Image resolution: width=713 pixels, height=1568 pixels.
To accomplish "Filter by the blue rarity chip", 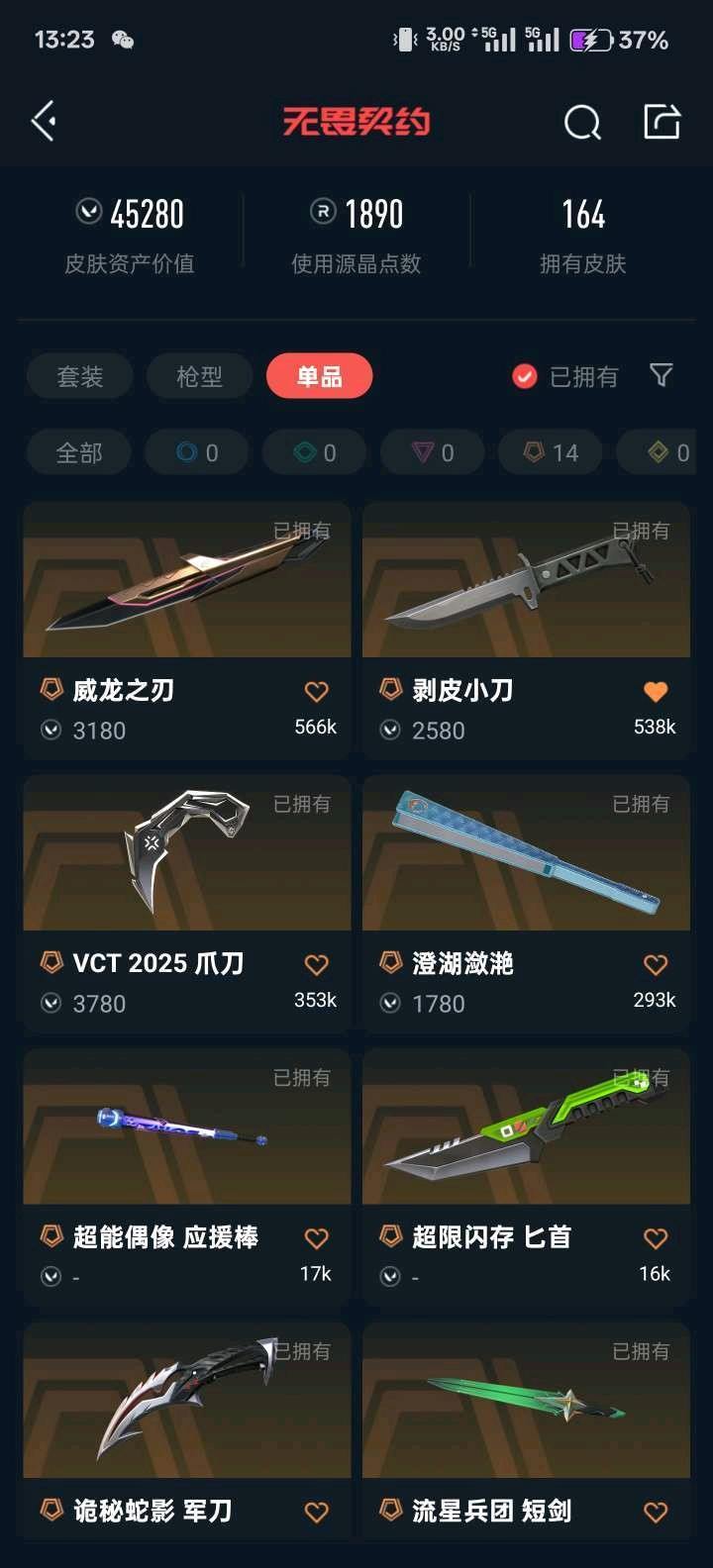I will click(197, 453).
